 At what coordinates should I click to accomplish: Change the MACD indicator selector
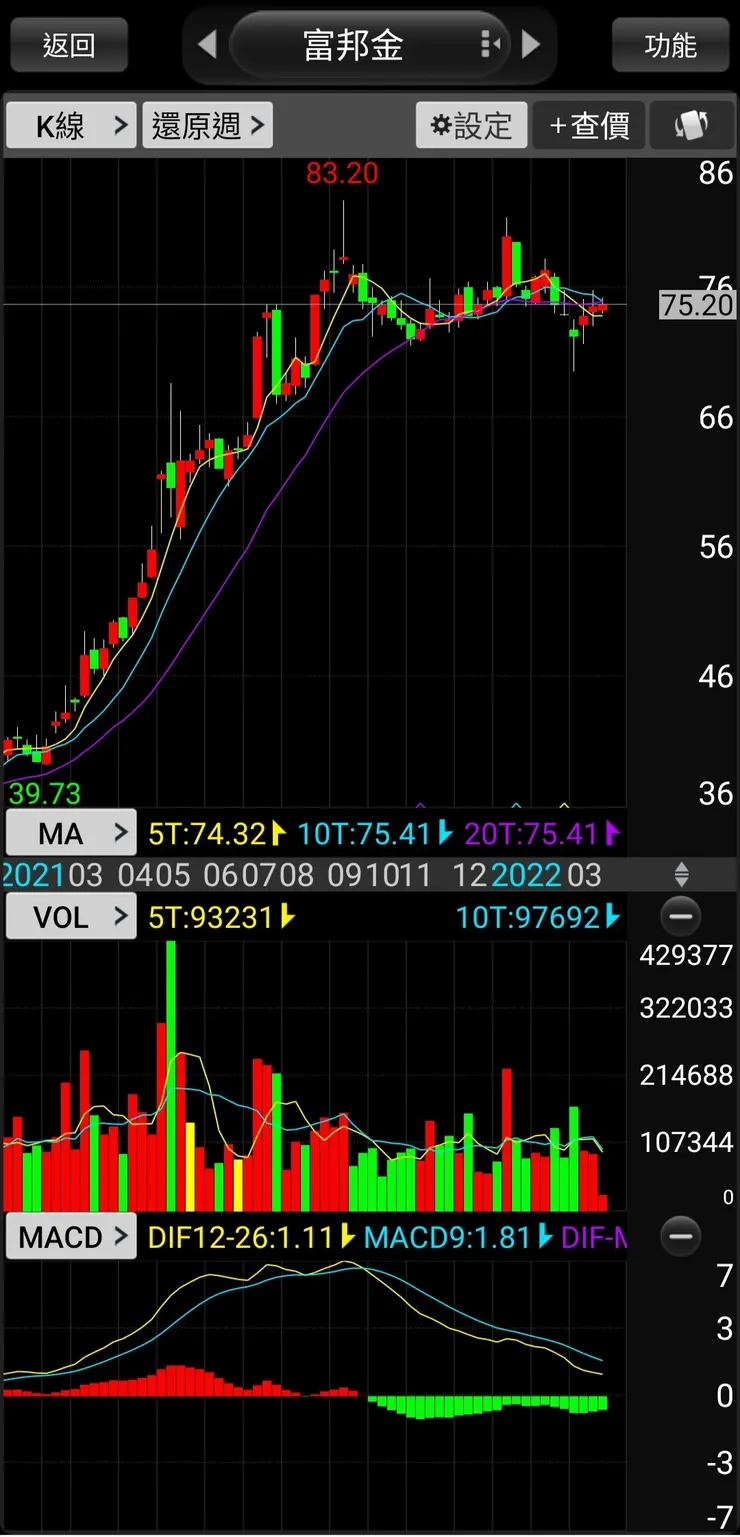point(71,1237)
